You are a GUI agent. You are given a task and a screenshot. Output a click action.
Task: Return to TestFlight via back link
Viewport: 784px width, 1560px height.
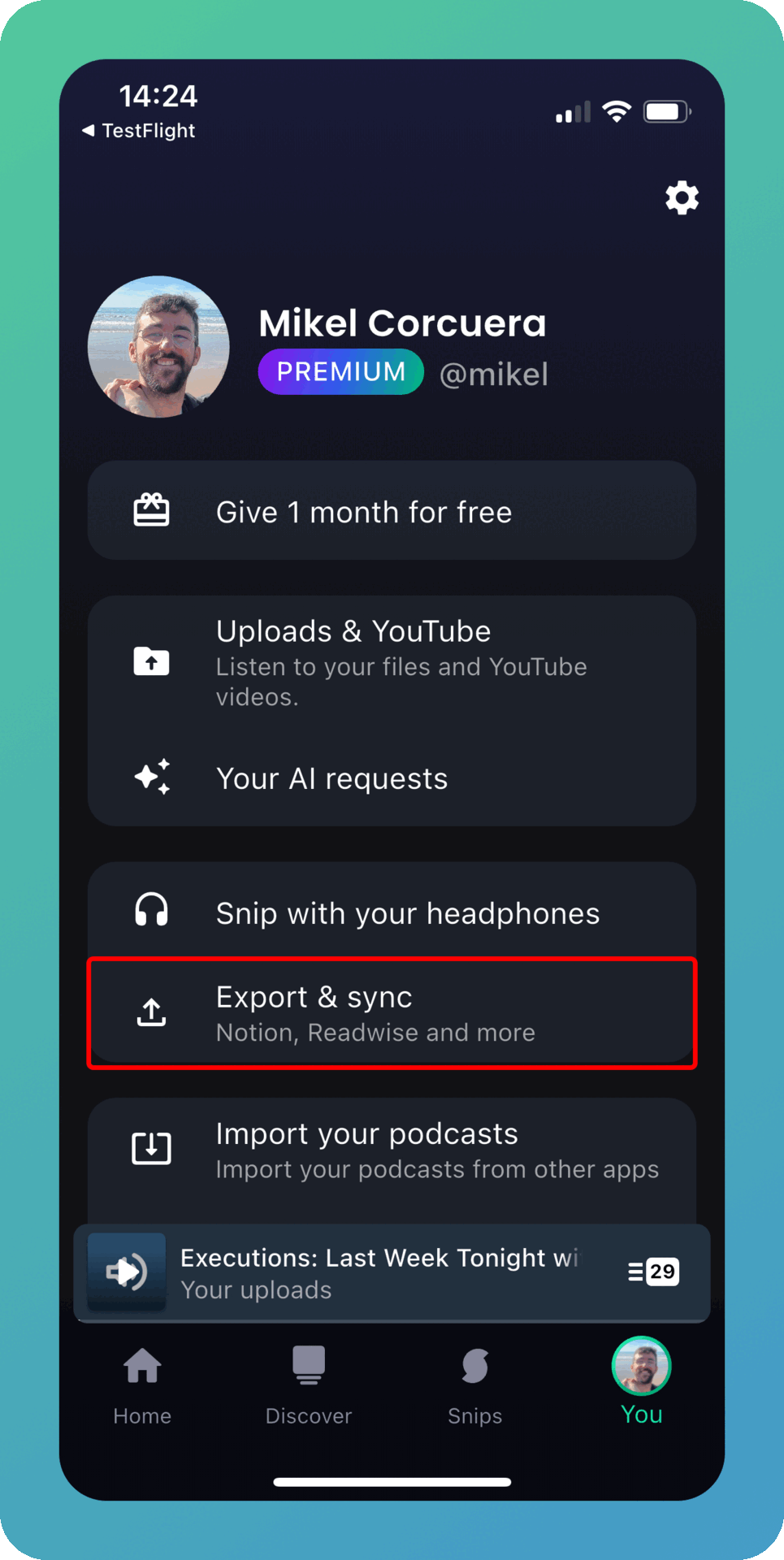[139, 131]
